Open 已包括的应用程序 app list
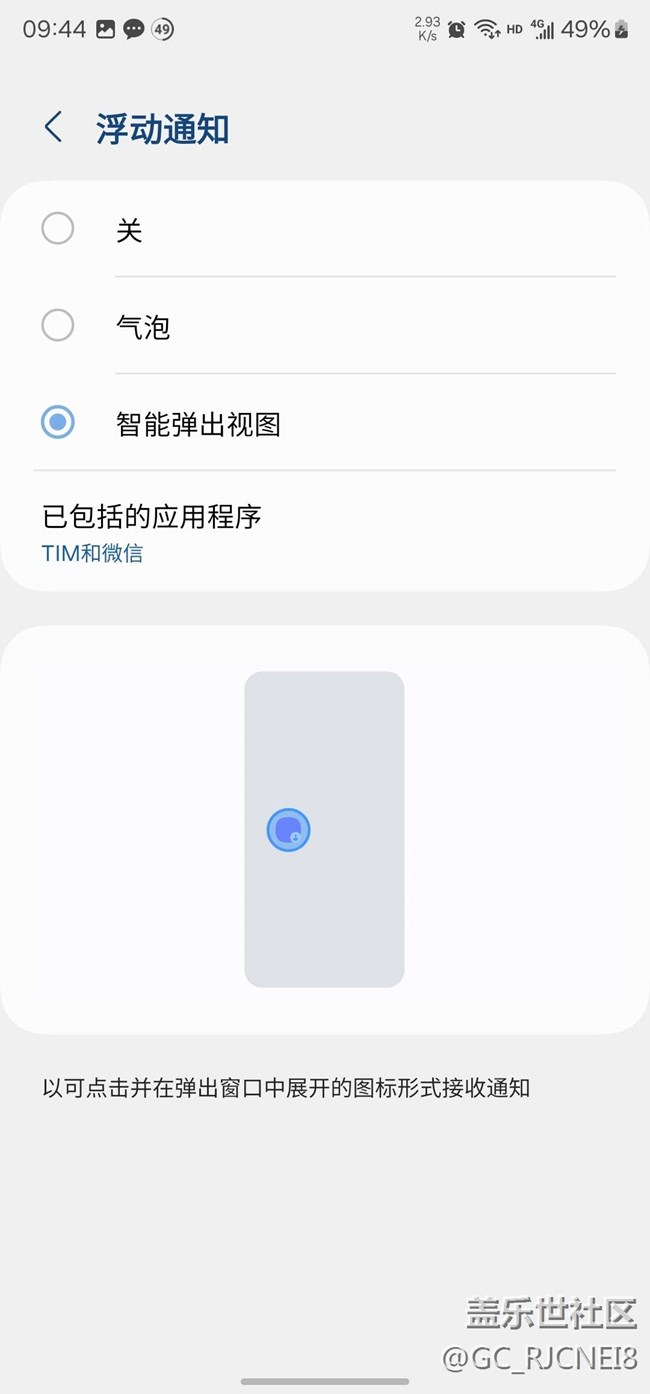Screen dimensions: 650x1394 152,532
